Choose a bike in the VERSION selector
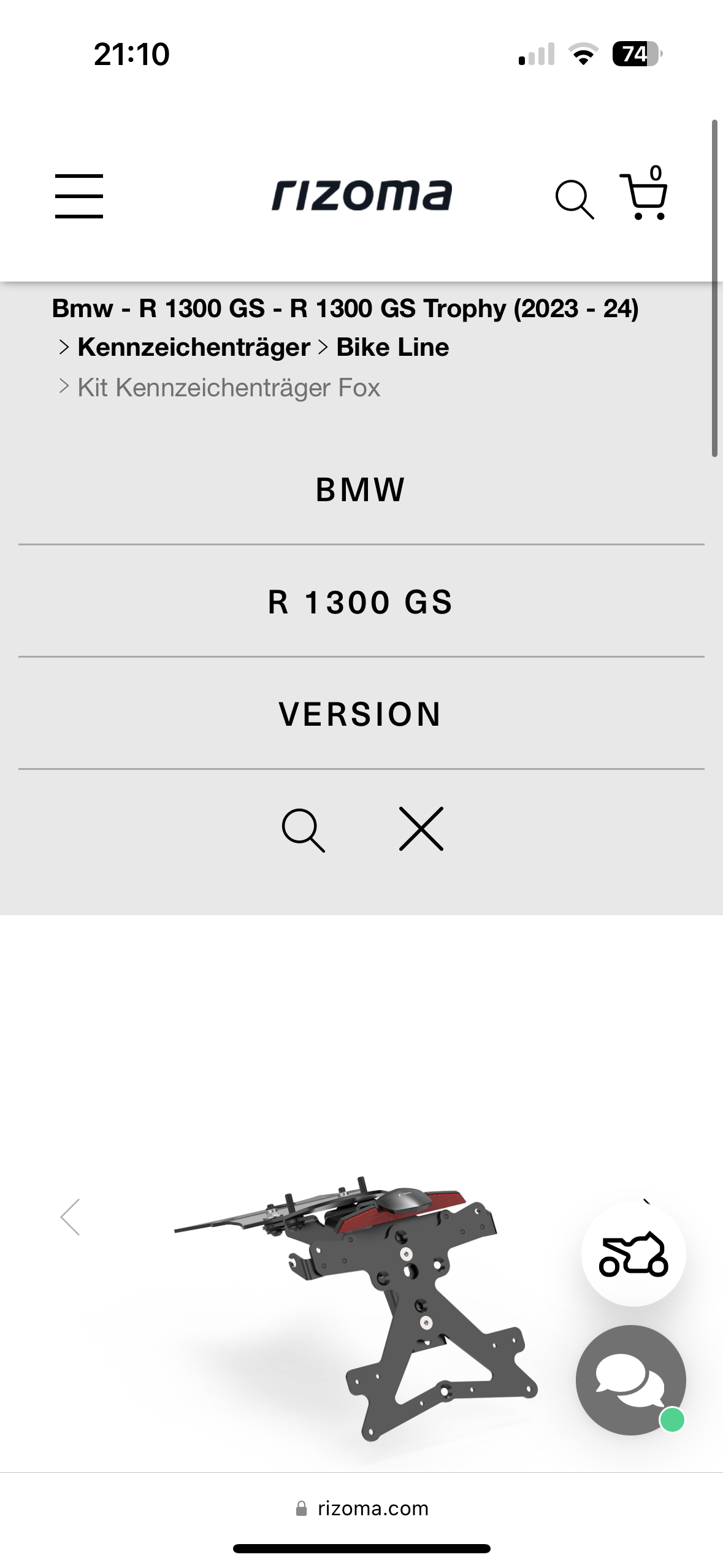 [x=361, y=715]
